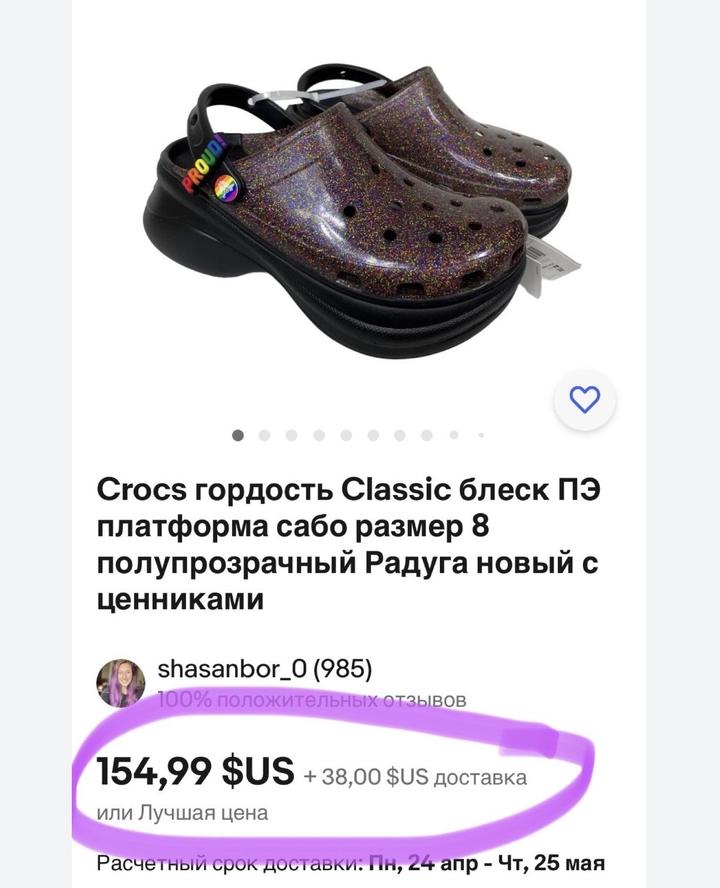Screen dimensions: 720x888
Task: Open seller shasanbor_0's profile
Action: [x=264, y=669]
